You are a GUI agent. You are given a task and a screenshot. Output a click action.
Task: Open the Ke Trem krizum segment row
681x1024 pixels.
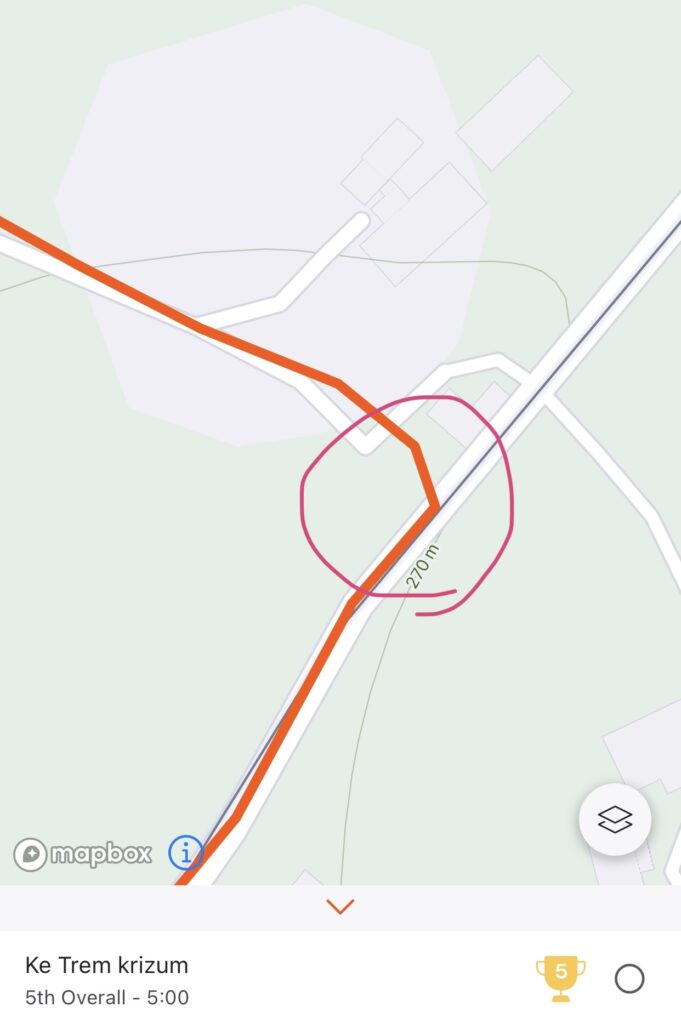200,979
